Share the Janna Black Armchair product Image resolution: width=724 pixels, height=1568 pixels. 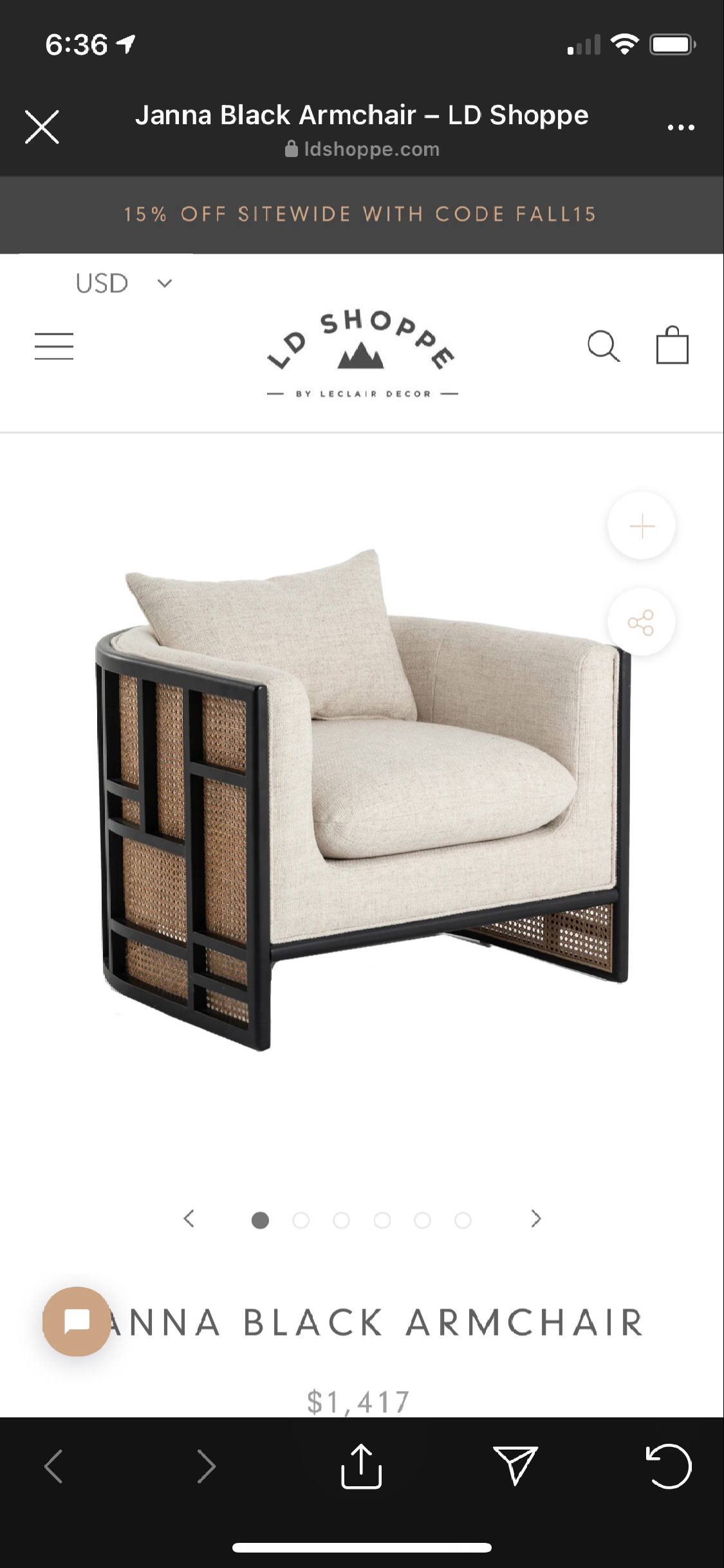(641, 622)
